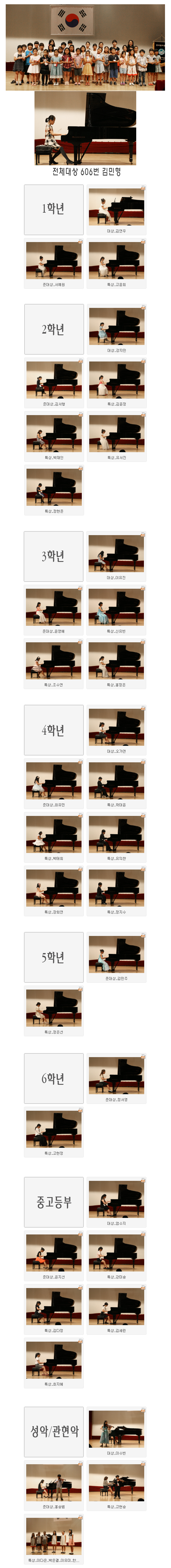Enlarge the 3학년 준대상 winner photo
The height and width of the screenshot is (1568, 171).
(54, 606)
